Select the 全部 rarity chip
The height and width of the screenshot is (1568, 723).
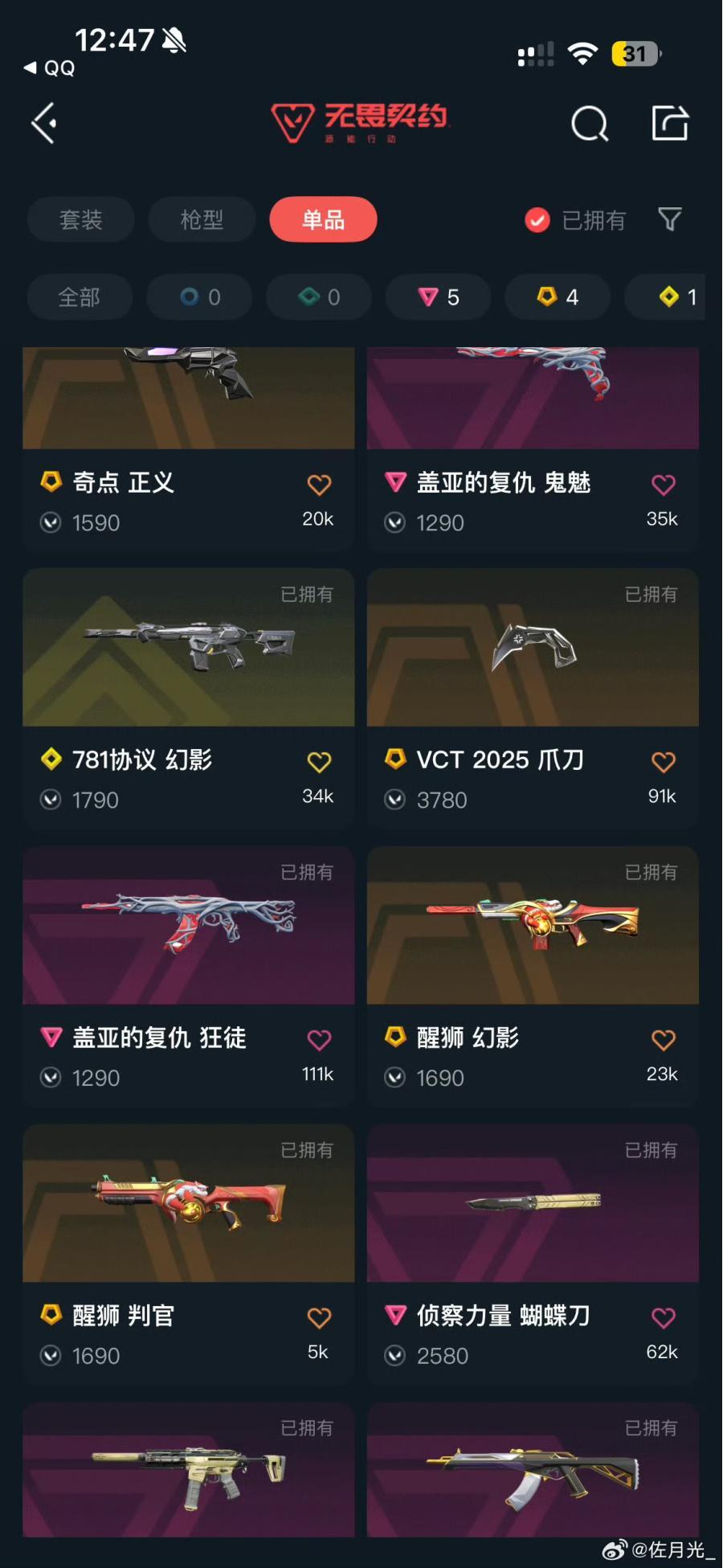(x=80, y=297)
